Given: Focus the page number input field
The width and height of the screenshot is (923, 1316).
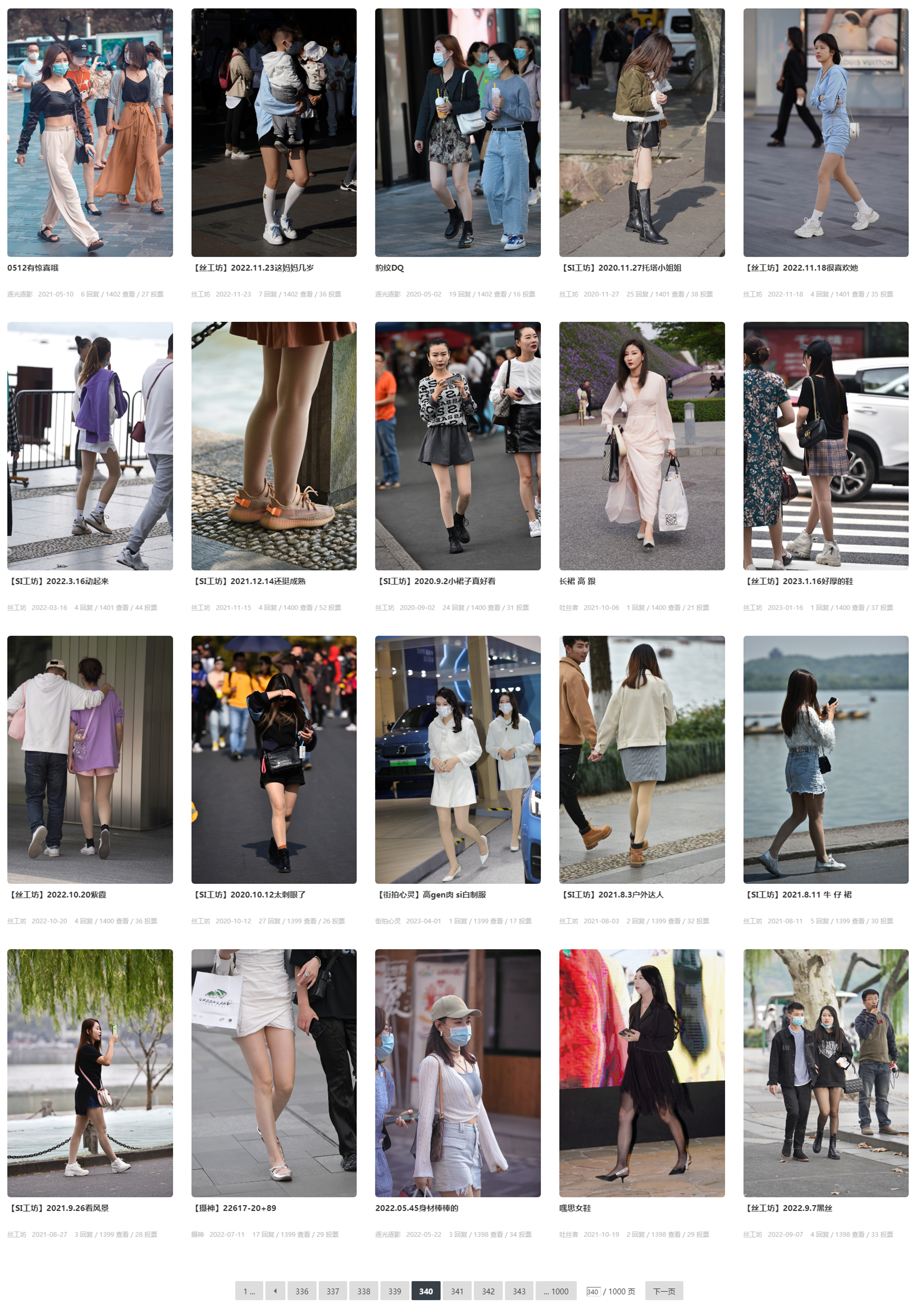Looking at the screenshot, I should (592, 1291).
